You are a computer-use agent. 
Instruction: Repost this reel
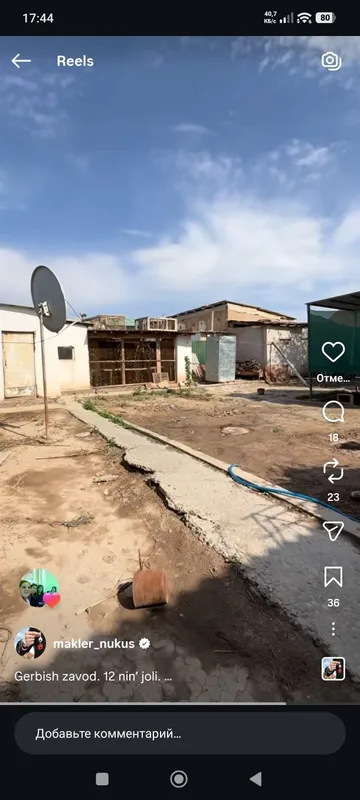click(333, 471)
